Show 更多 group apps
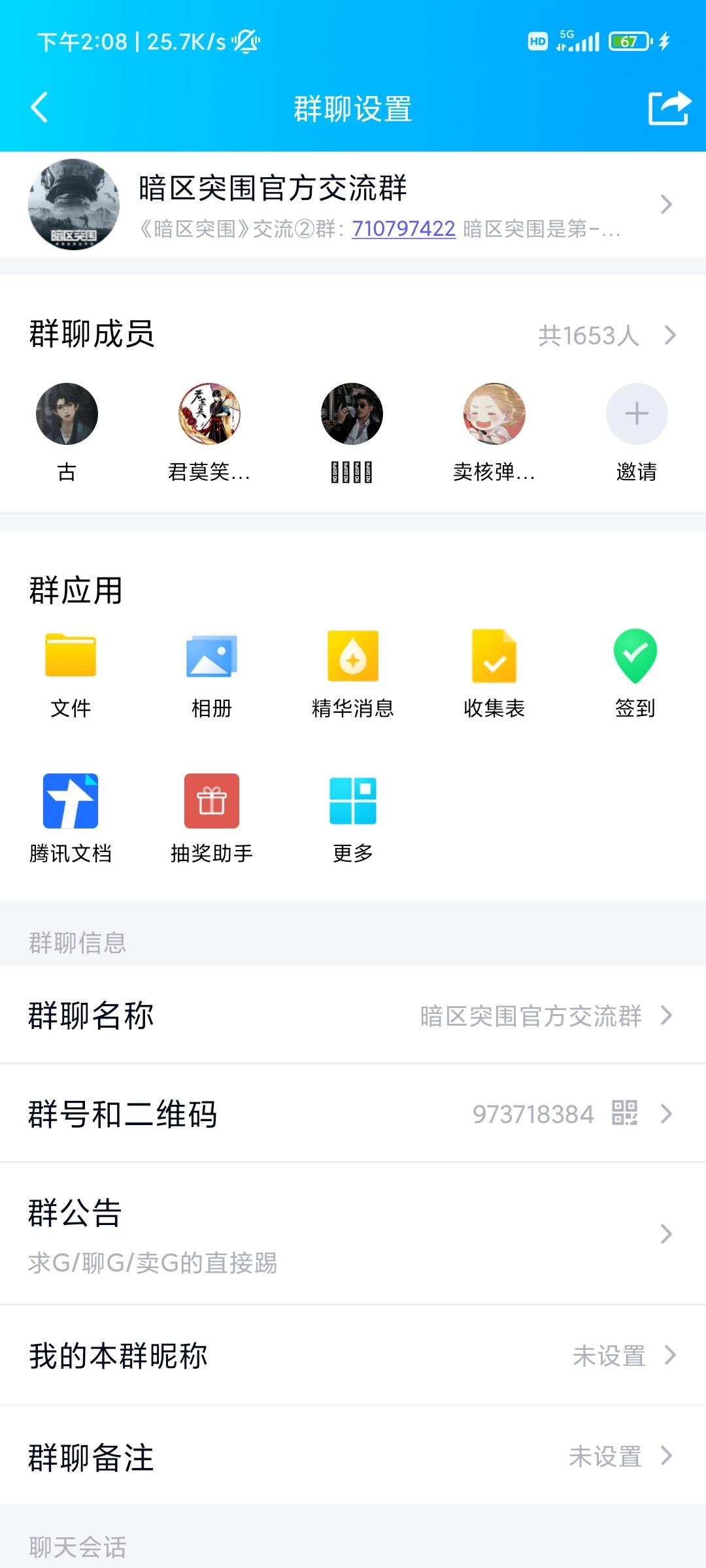706x1568 pixels. pos(353,801)
